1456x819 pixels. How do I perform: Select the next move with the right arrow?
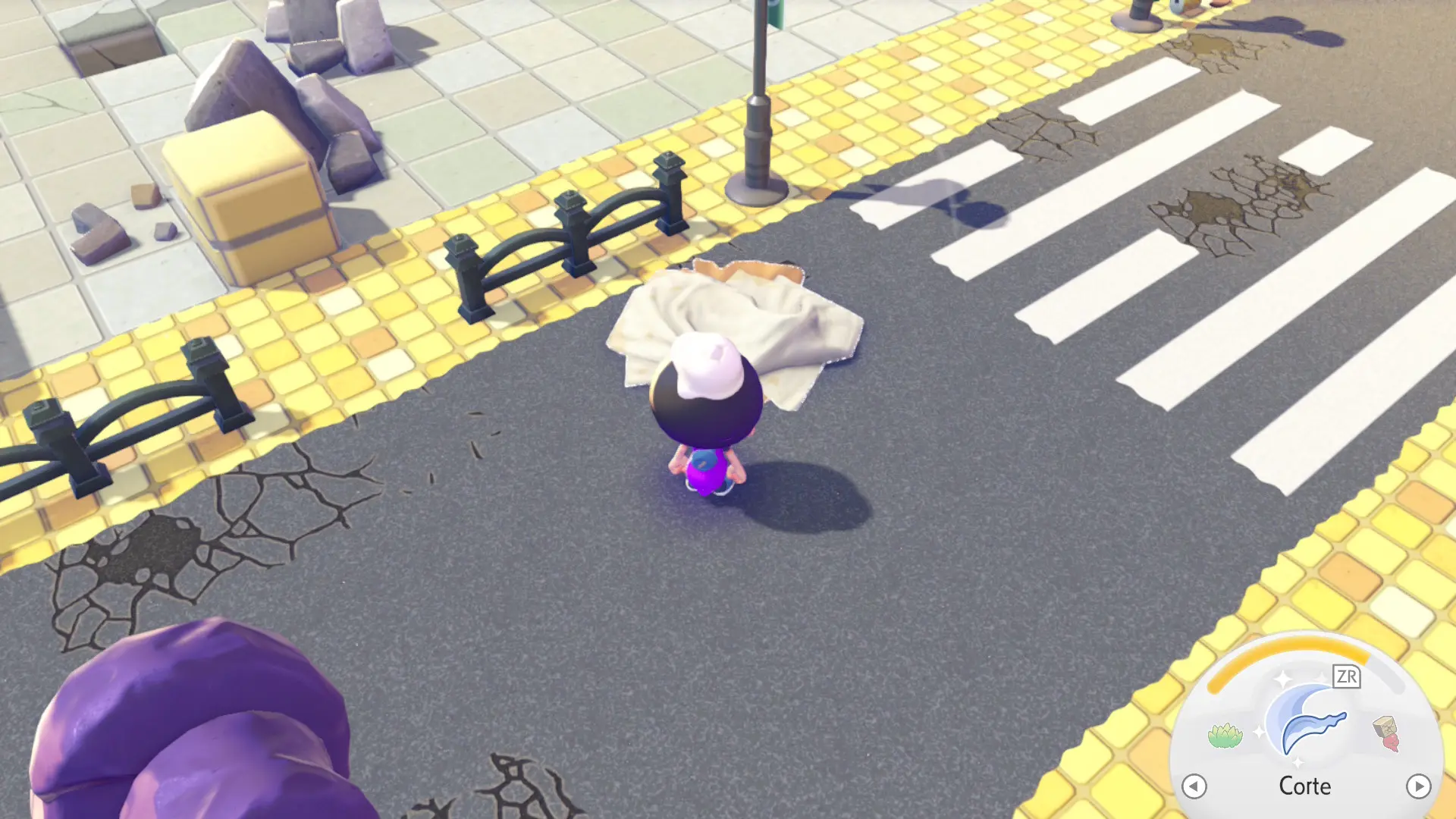(x=1418, y=786)
